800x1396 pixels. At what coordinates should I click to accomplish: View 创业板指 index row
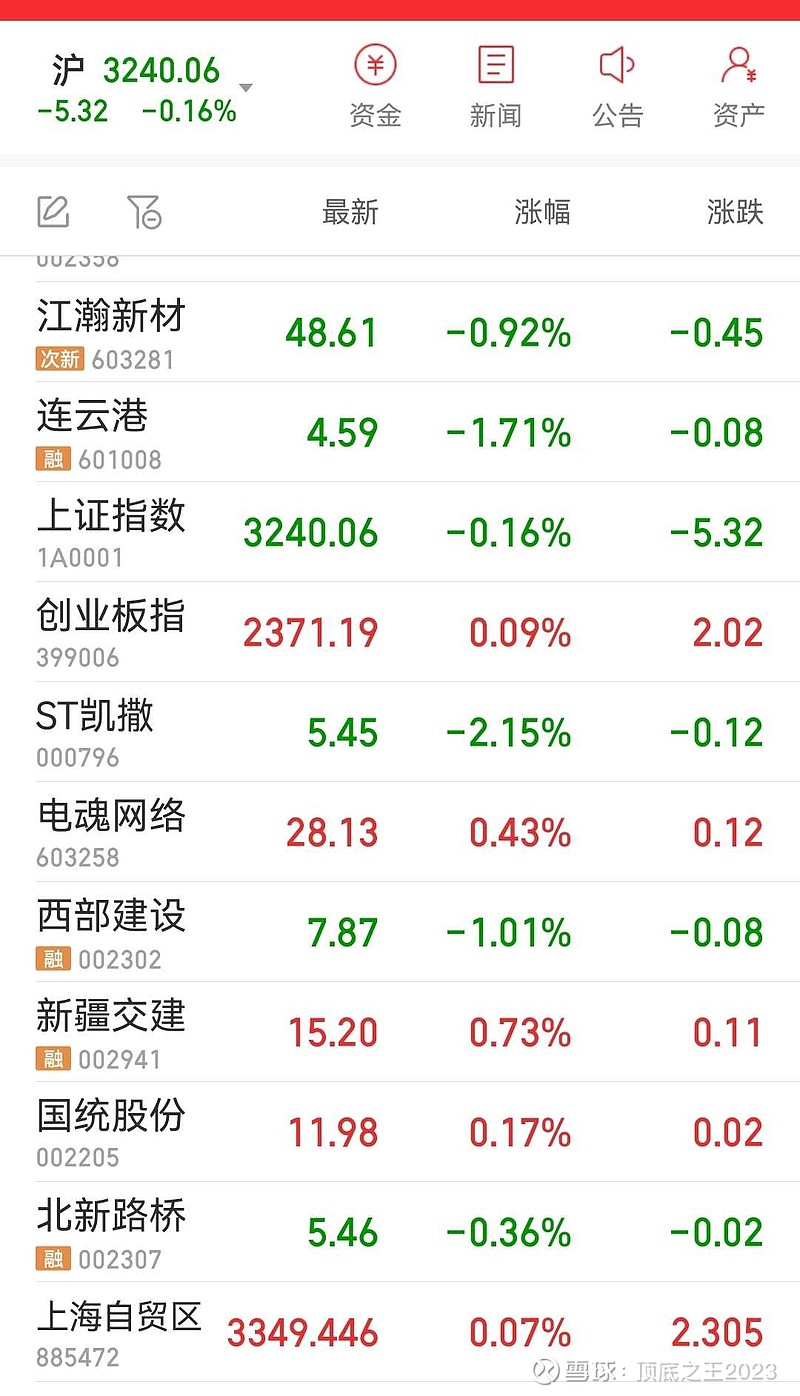(x=400, y=632)
